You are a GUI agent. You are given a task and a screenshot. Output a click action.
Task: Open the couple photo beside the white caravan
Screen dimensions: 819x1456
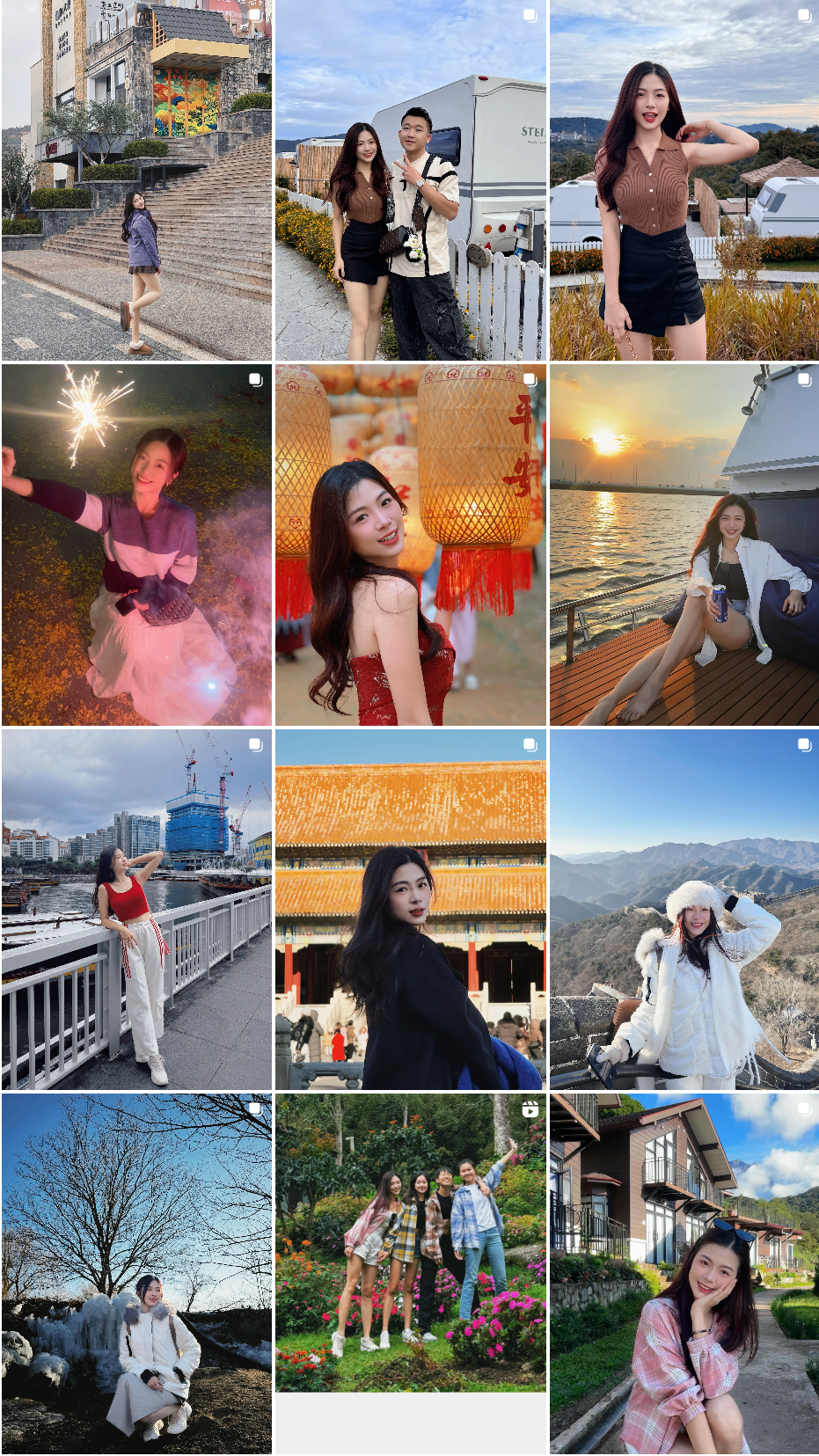click(x=410, y=180)
